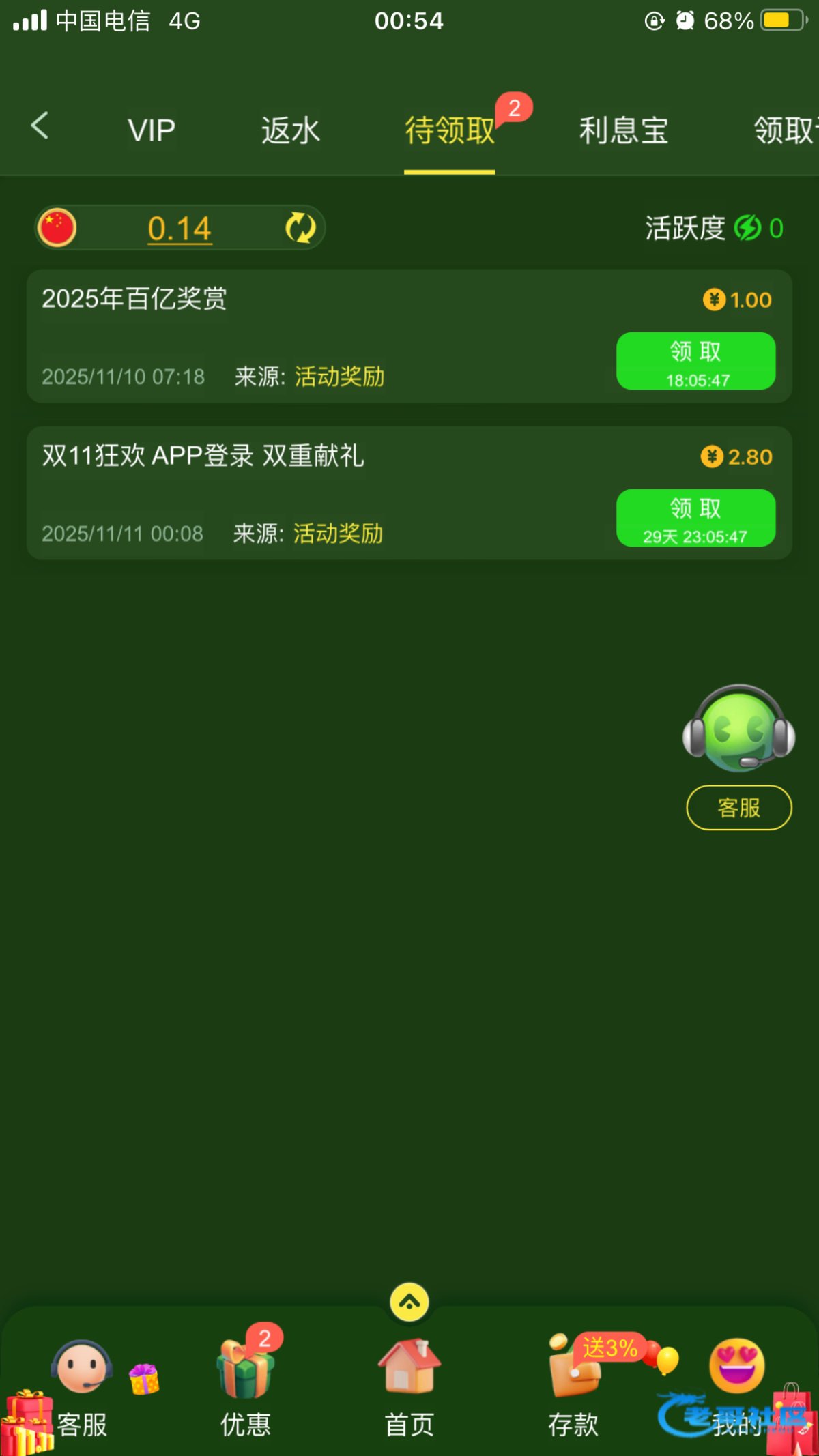
Task: Return to the 首页 home tab
Action: tap(409, 1386)
